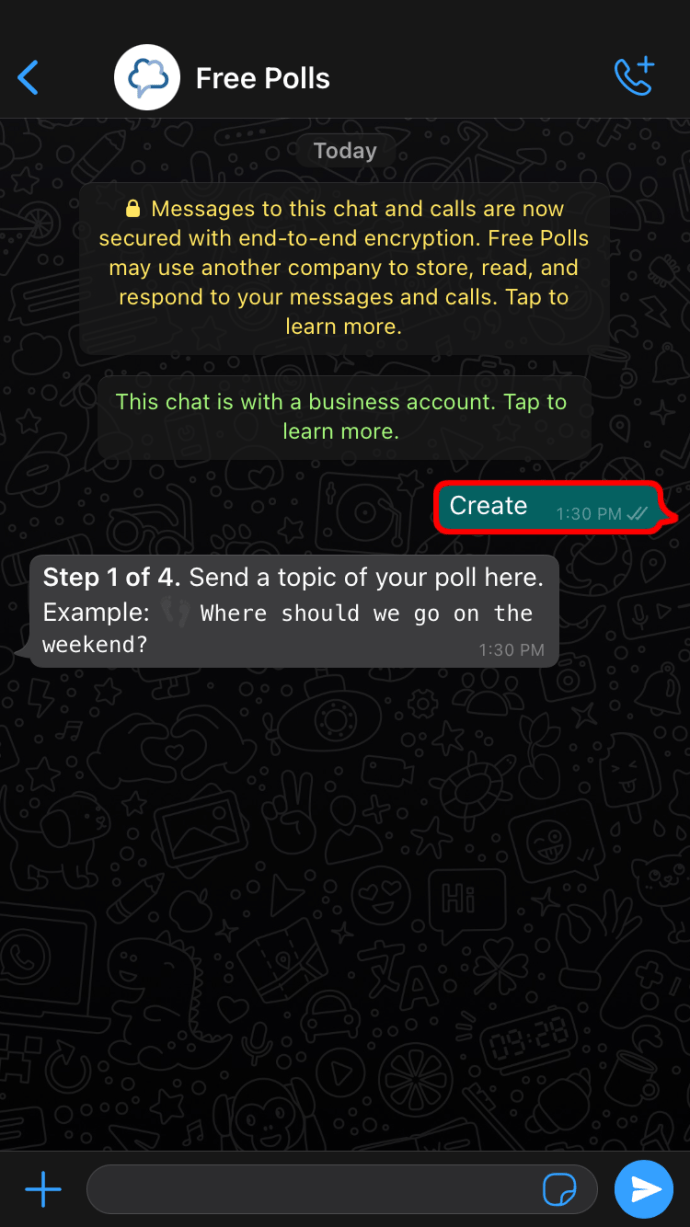Screen dimensions: 690x1227
Task: Open the attachments plus menu
Action: pos(43,1189)
